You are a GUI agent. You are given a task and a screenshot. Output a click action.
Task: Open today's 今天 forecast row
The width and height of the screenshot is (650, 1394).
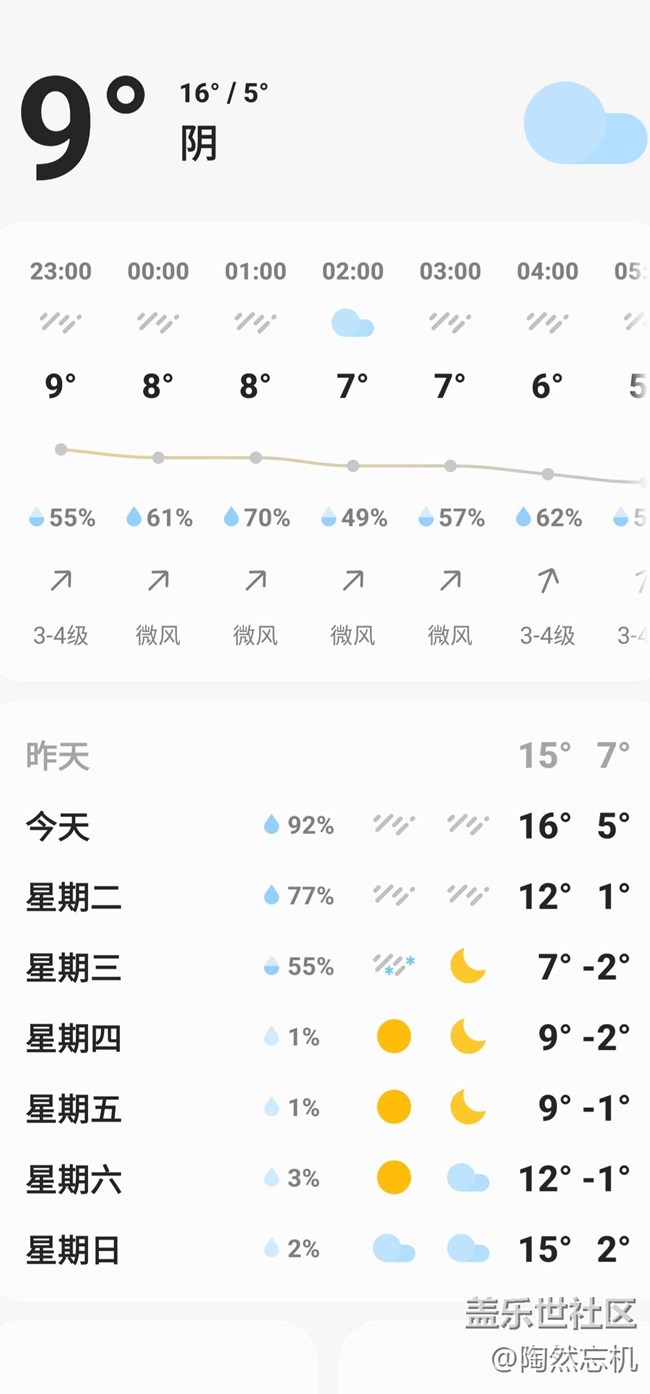[x=325, y=826]
